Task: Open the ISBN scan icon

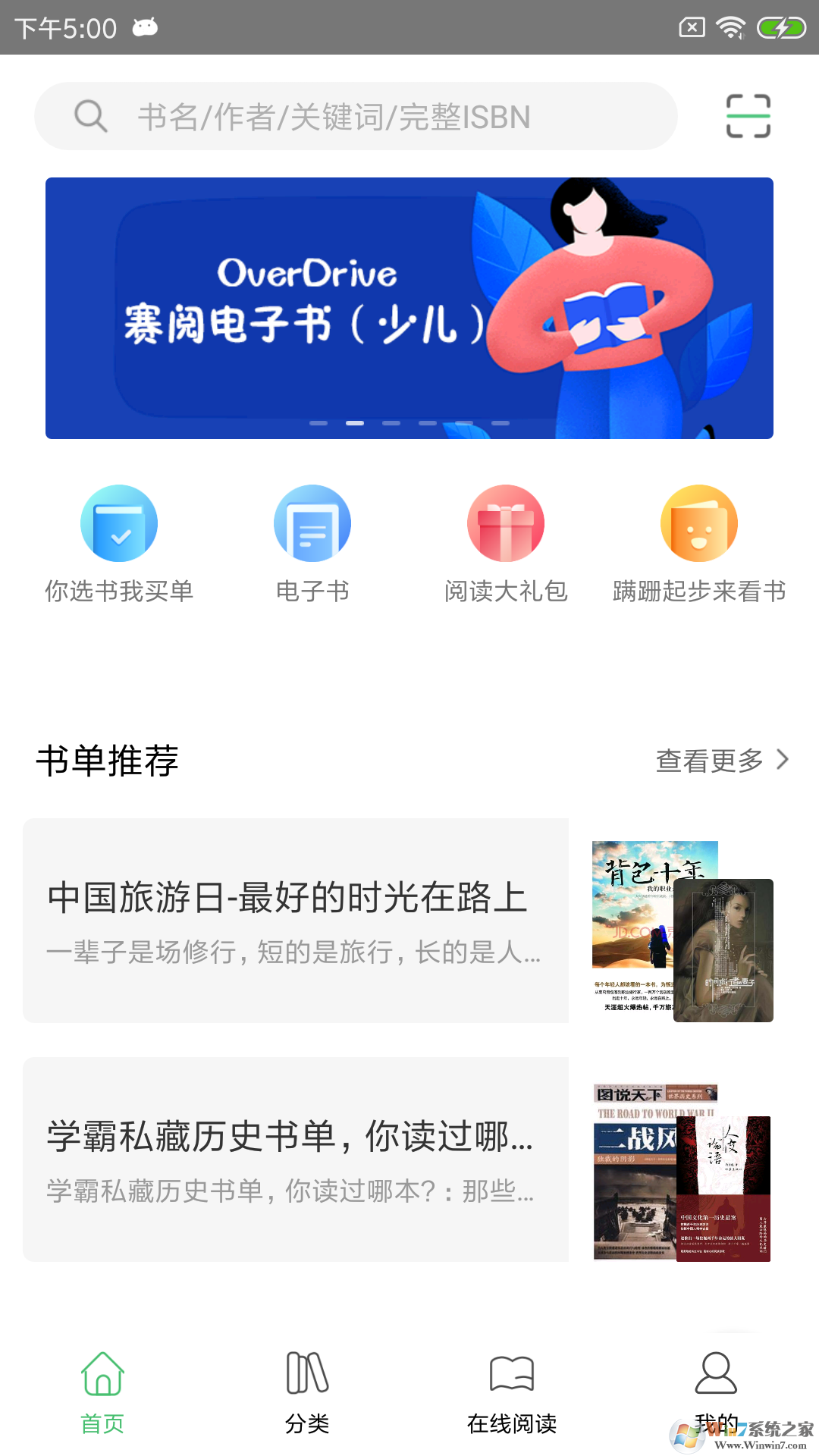Action: pos(748,116)
